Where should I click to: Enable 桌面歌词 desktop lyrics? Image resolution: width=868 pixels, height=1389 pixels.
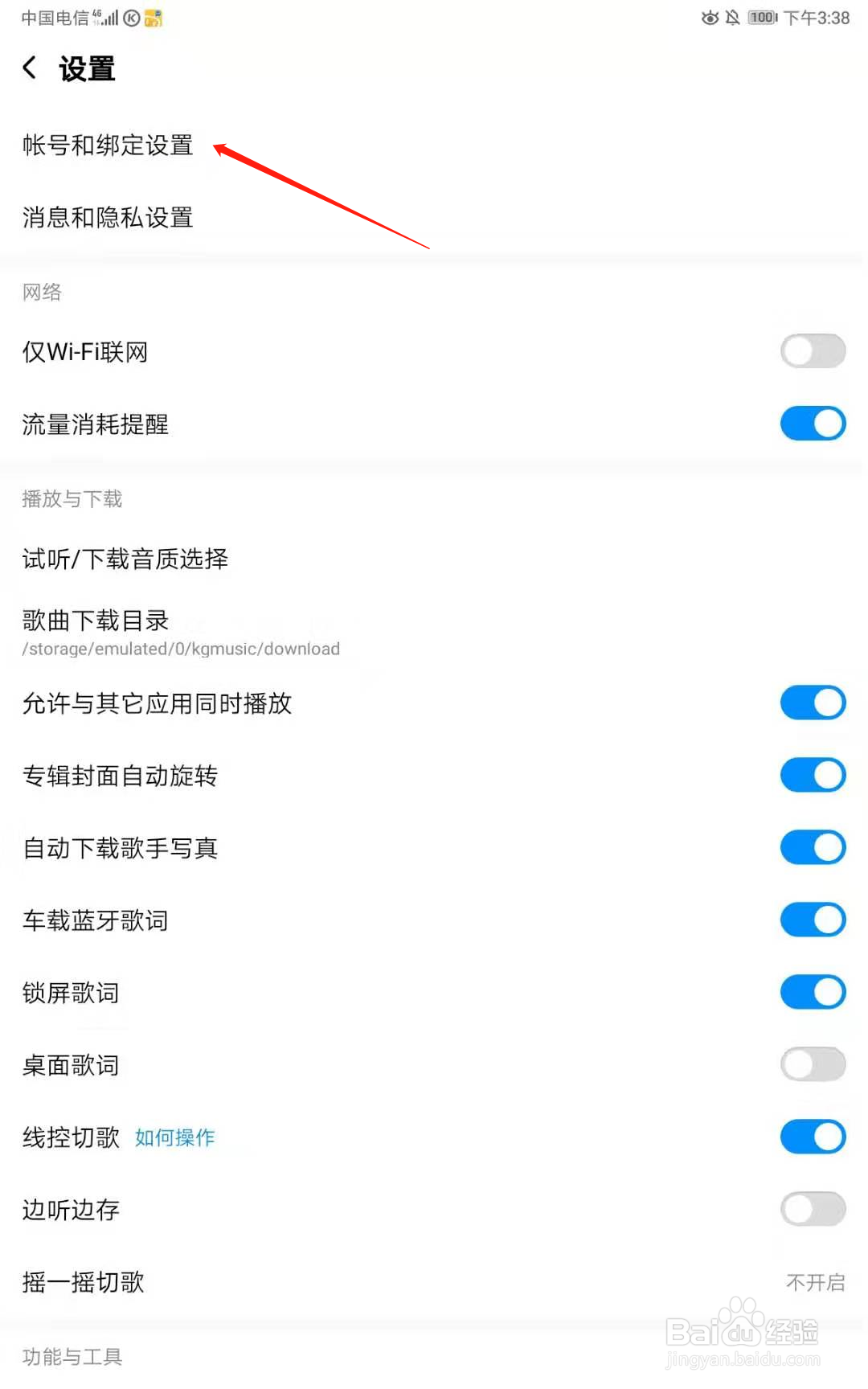(813, 1064)
